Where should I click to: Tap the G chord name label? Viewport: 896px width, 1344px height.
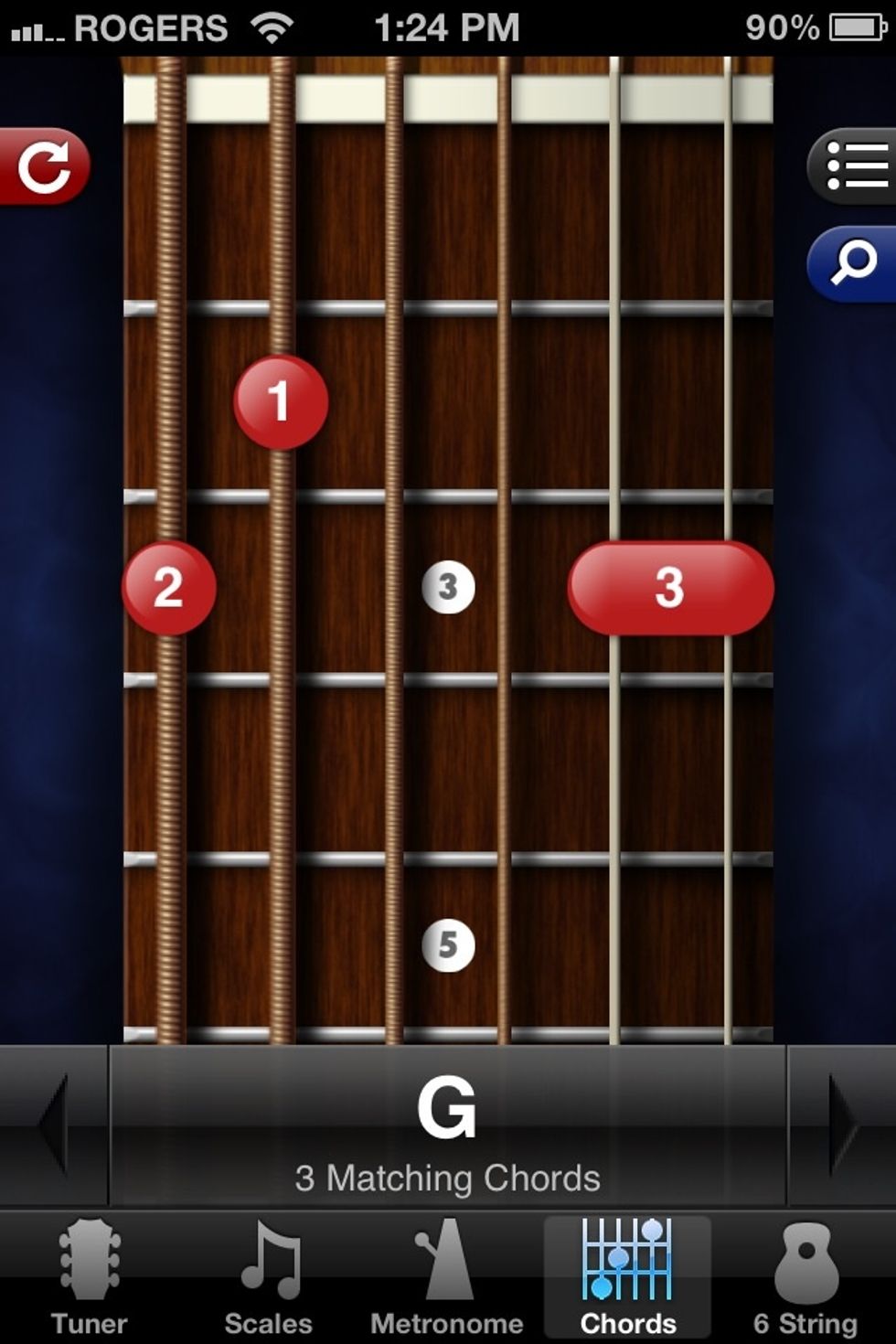coord(448,1108)
